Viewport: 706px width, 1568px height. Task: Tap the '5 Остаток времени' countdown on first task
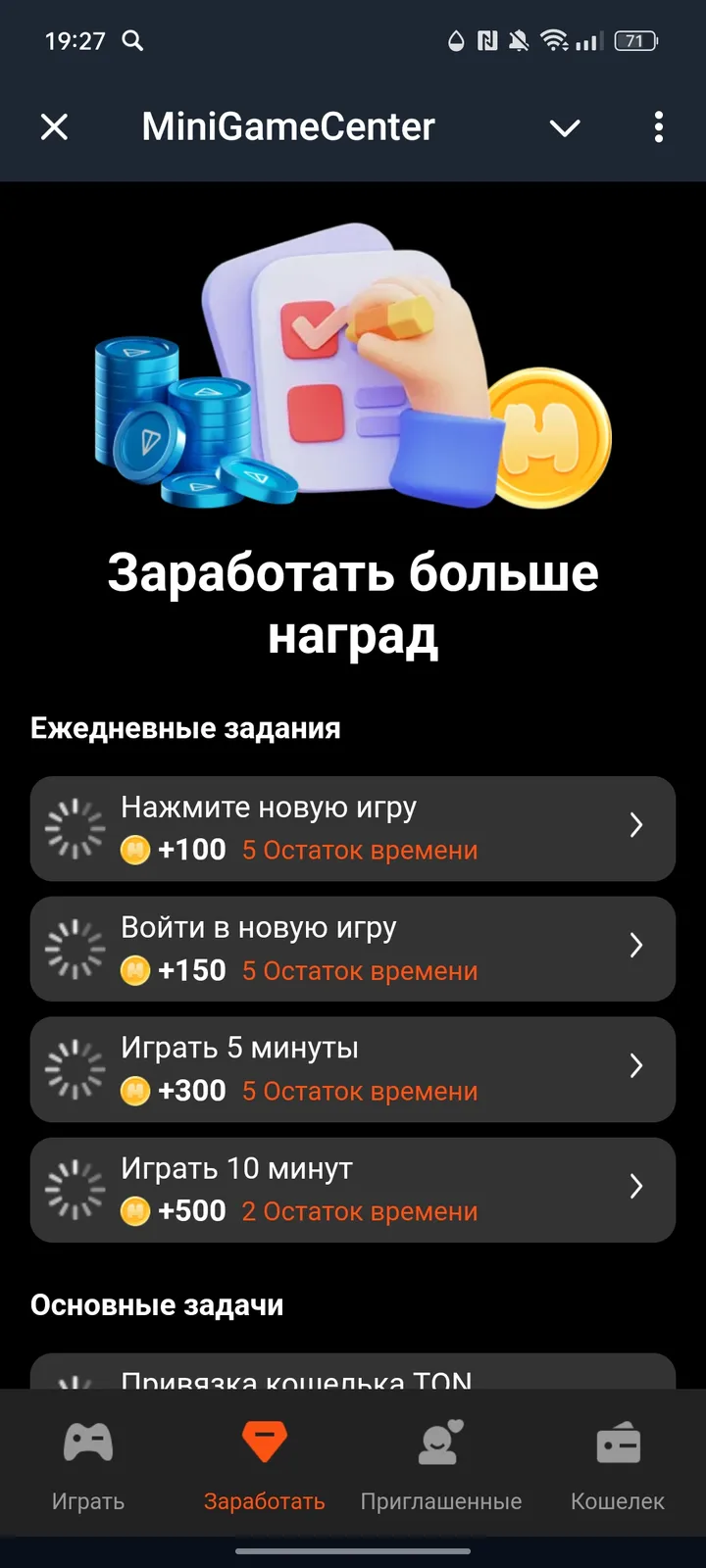359,850
